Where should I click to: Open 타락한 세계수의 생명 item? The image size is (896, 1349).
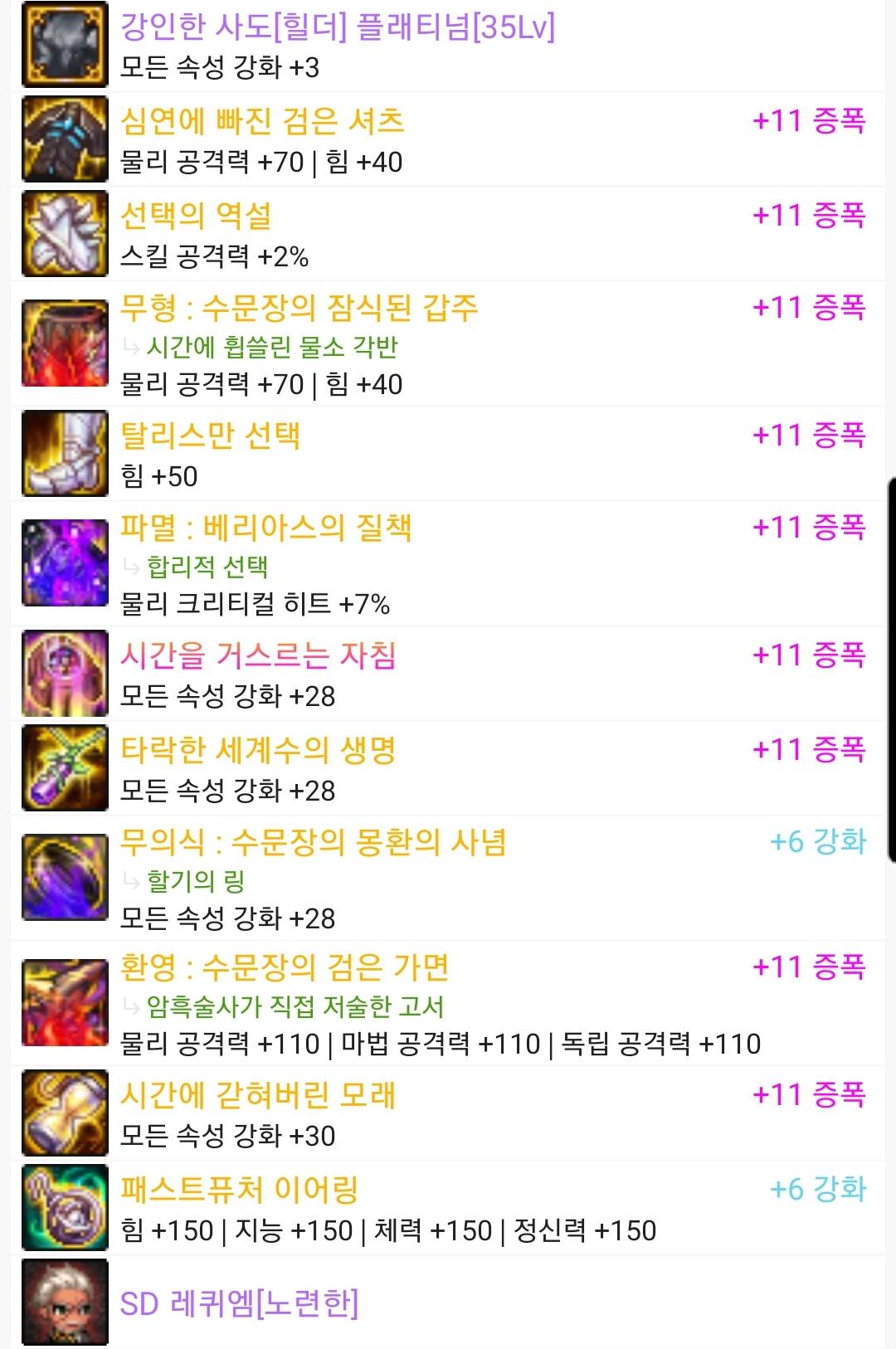click(x=258, y=750)
